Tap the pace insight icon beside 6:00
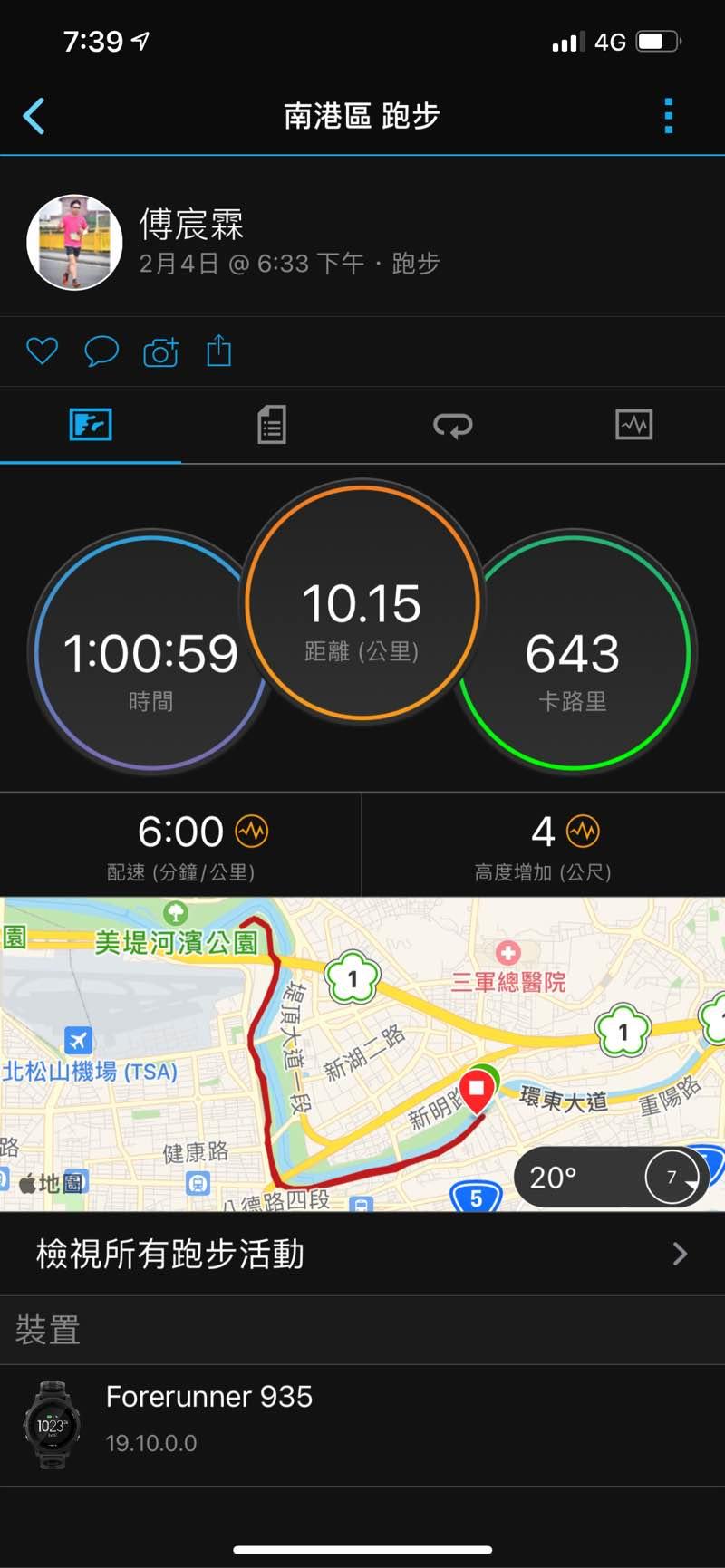This screenshot has width=725, height=1568. [252, 831]
